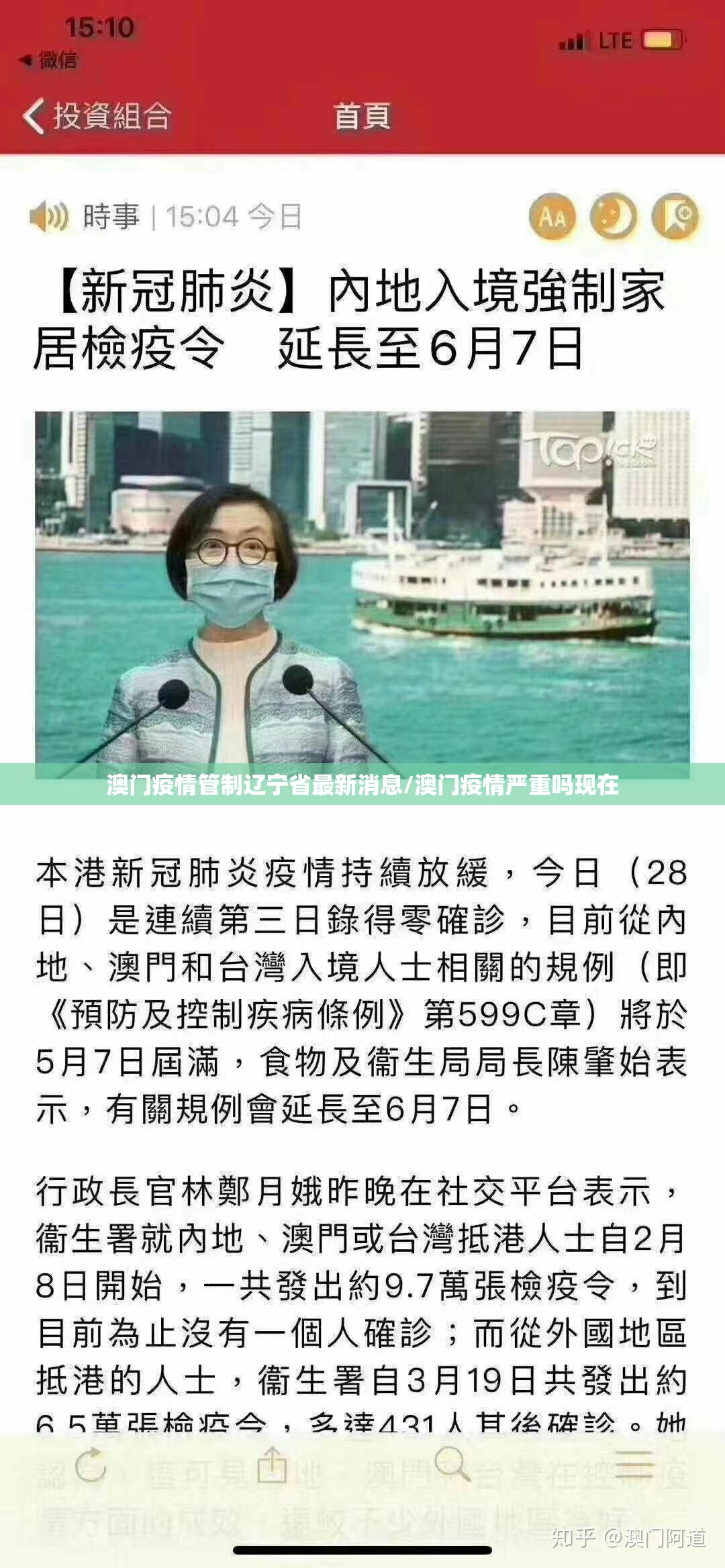Screen dimensions: 725x1568
Task: Go back to 投資組合
Action: 97,116
